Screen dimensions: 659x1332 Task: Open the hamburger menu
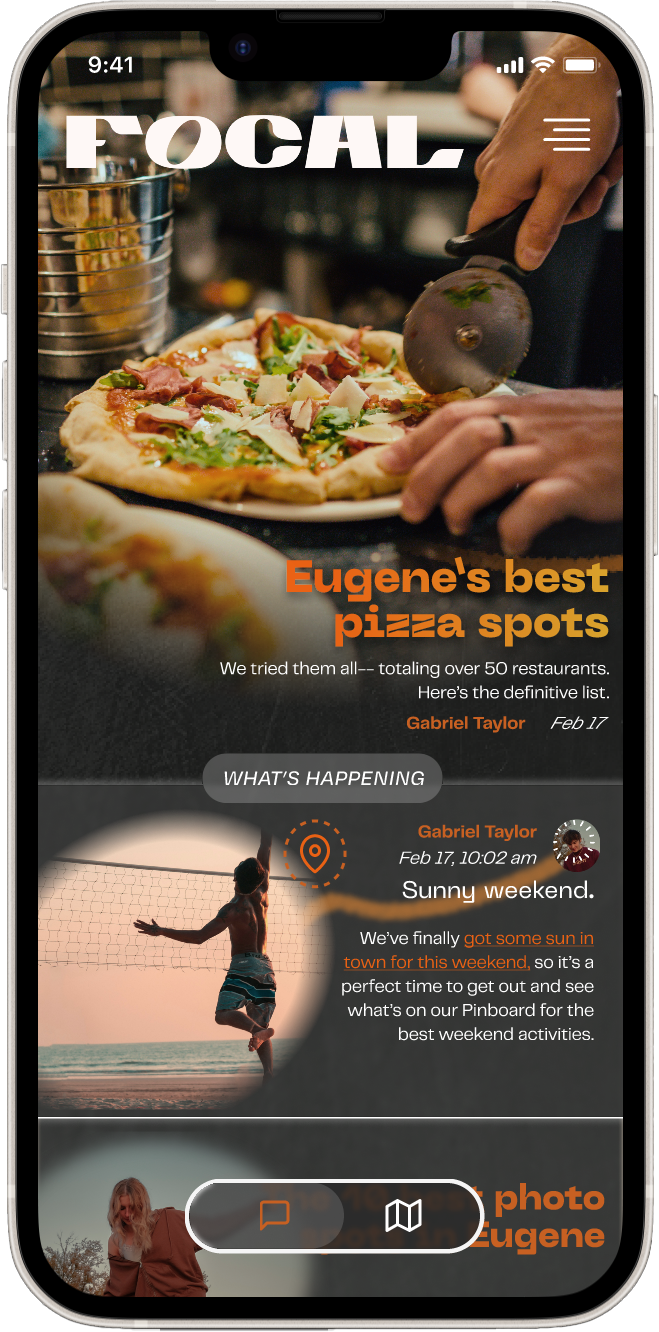[567, 134]
